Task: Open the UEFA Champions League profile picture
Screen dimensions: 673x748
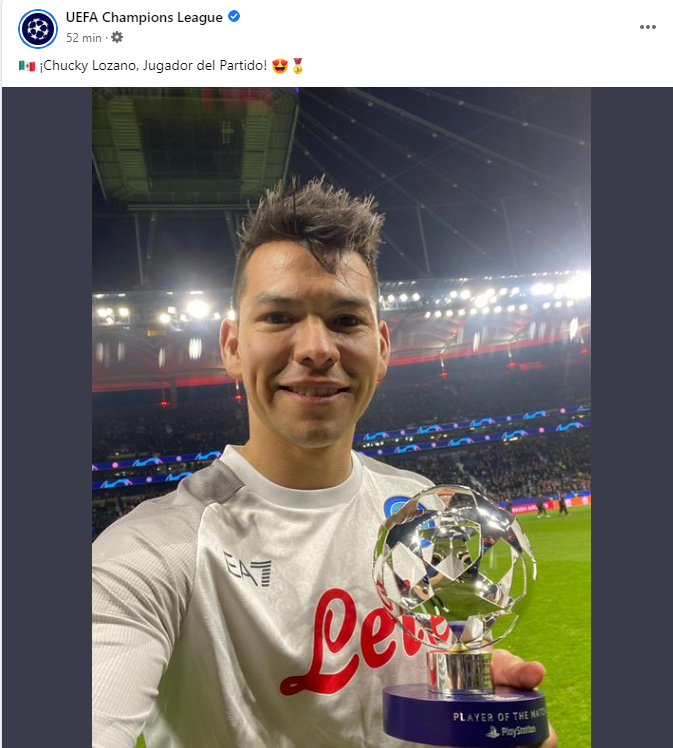Action: coord(38,28)
